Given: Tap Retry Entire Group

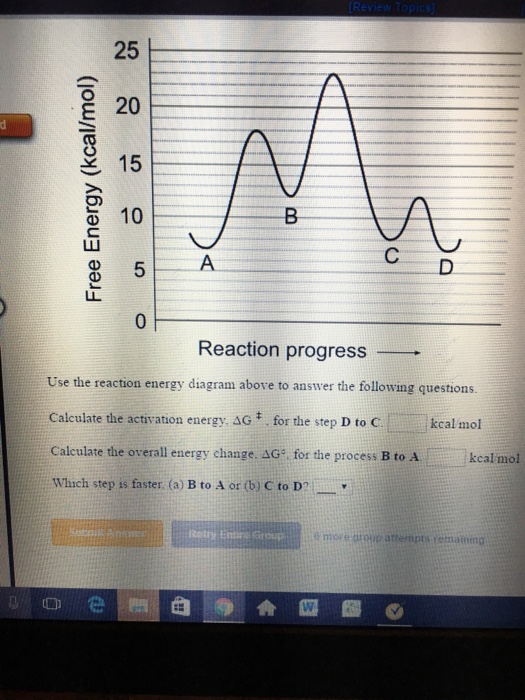Looking at the screenshot, I should click(236, 534).
